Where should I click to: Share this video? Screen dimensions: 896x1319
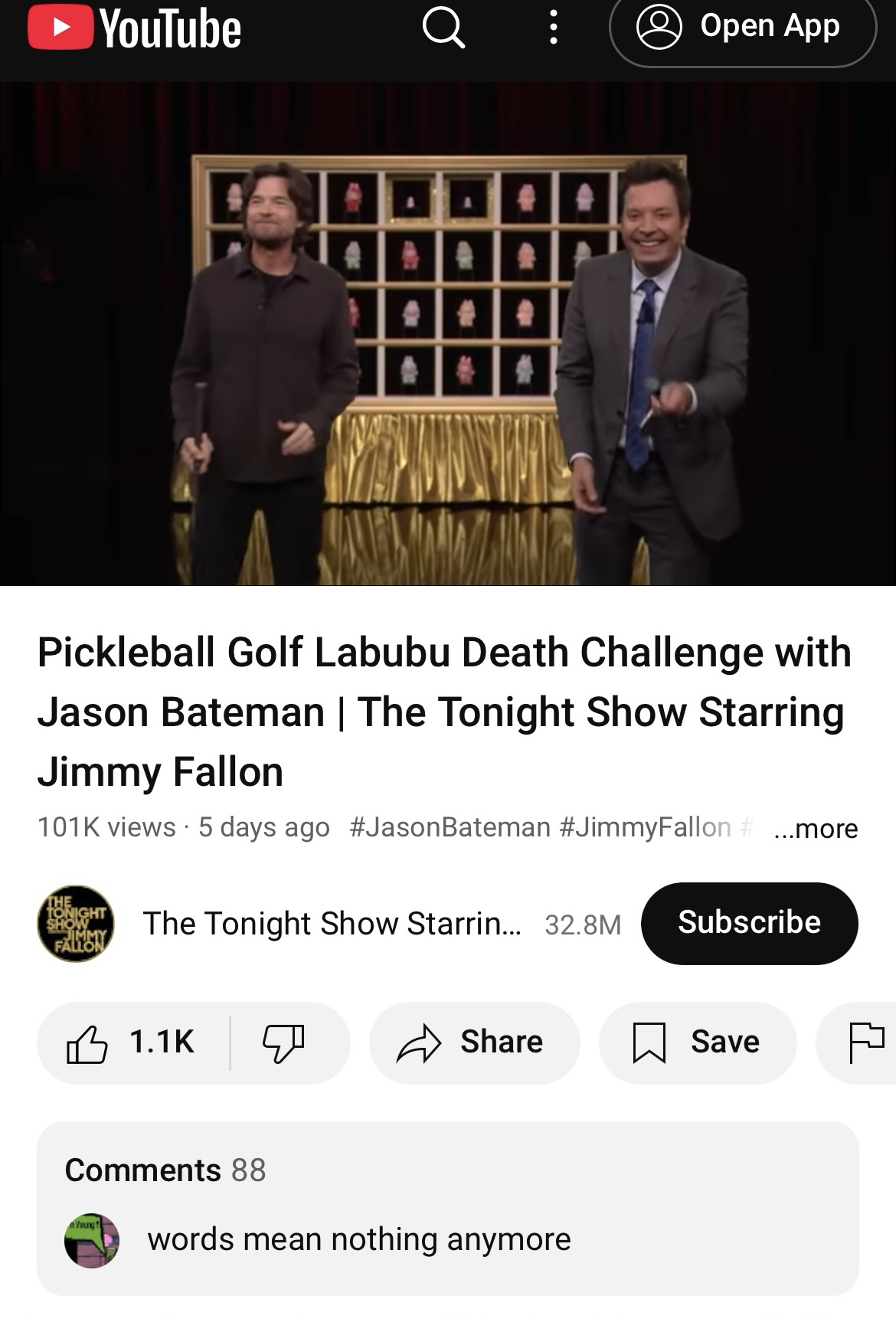474,1042
